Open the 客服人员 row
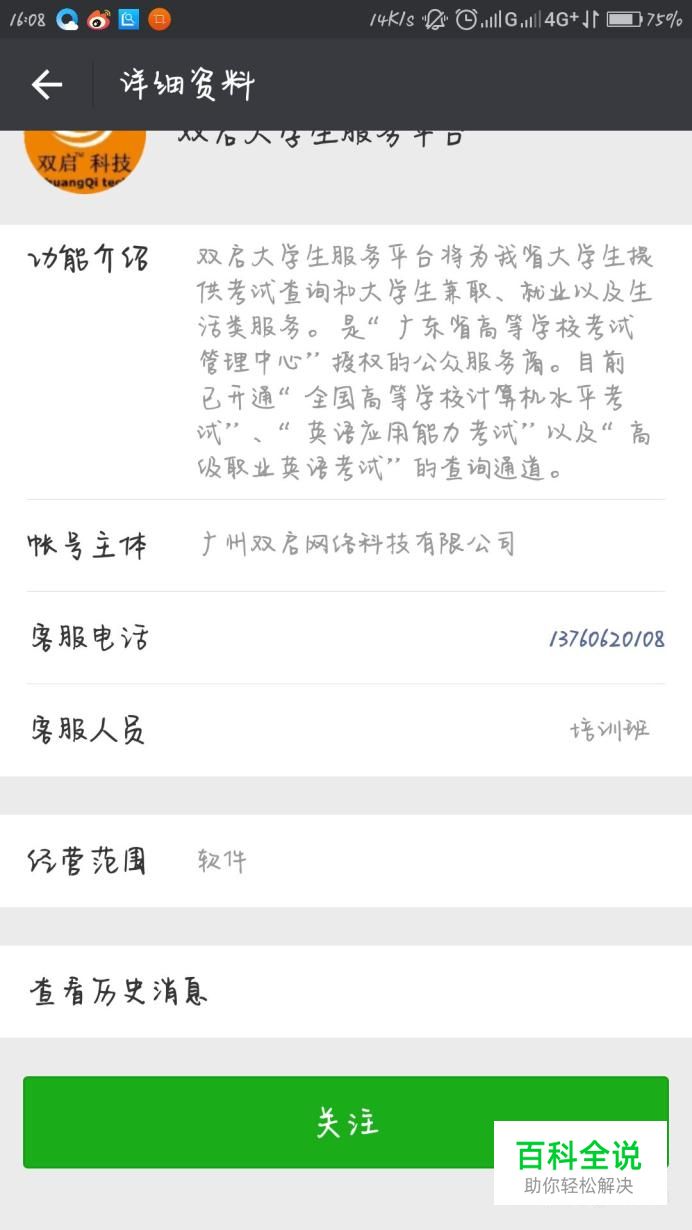Image resolution: width=692 pixels, height=1230 pixels. pos(346,730)
